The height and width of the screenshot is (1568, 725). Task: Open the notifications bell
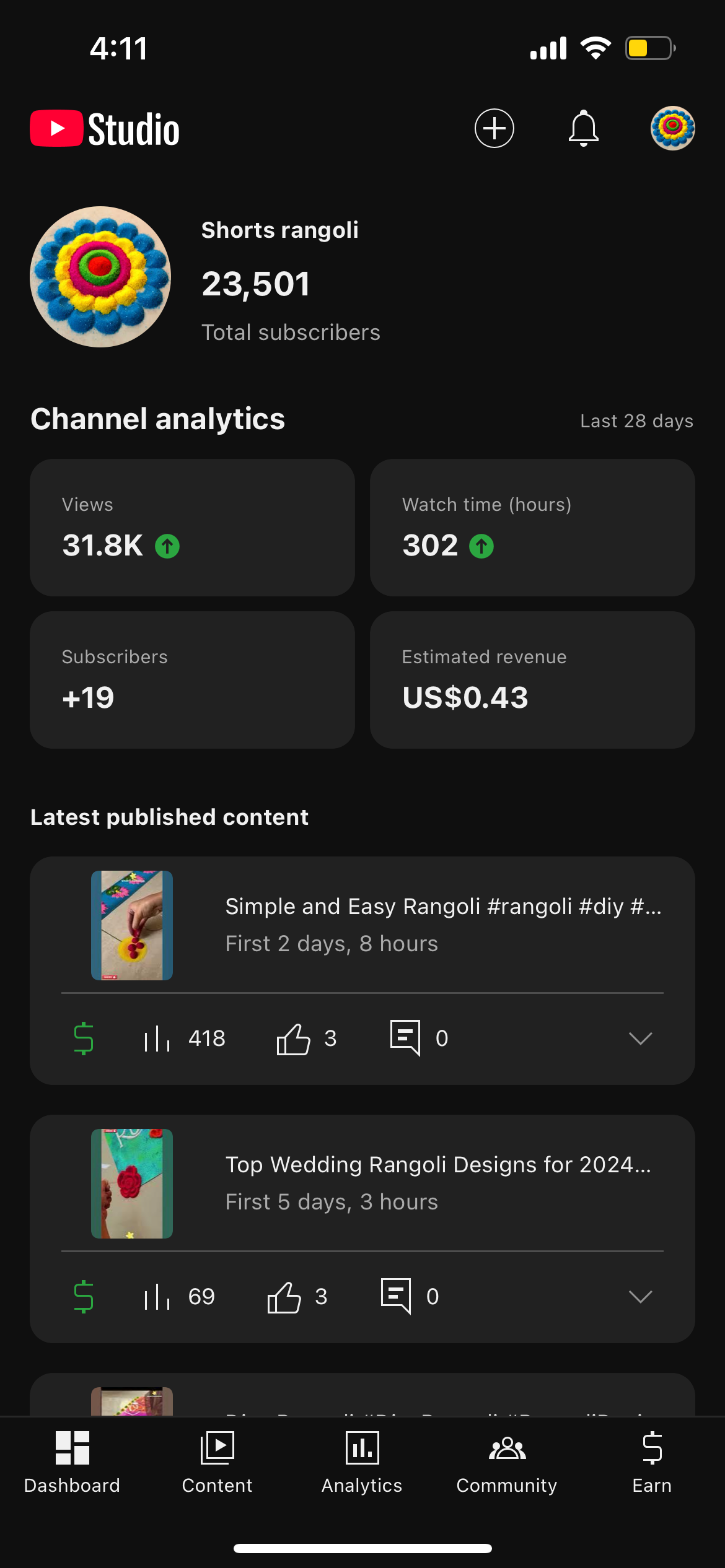coord(583,128)
